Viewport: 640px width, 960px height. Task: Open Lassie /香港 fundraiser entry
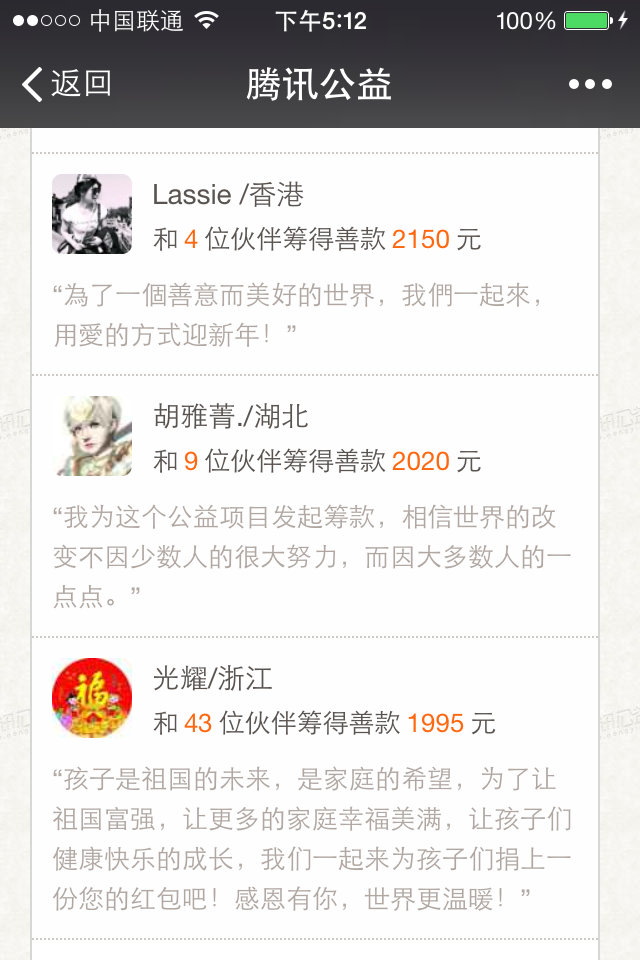pos(316,264)
